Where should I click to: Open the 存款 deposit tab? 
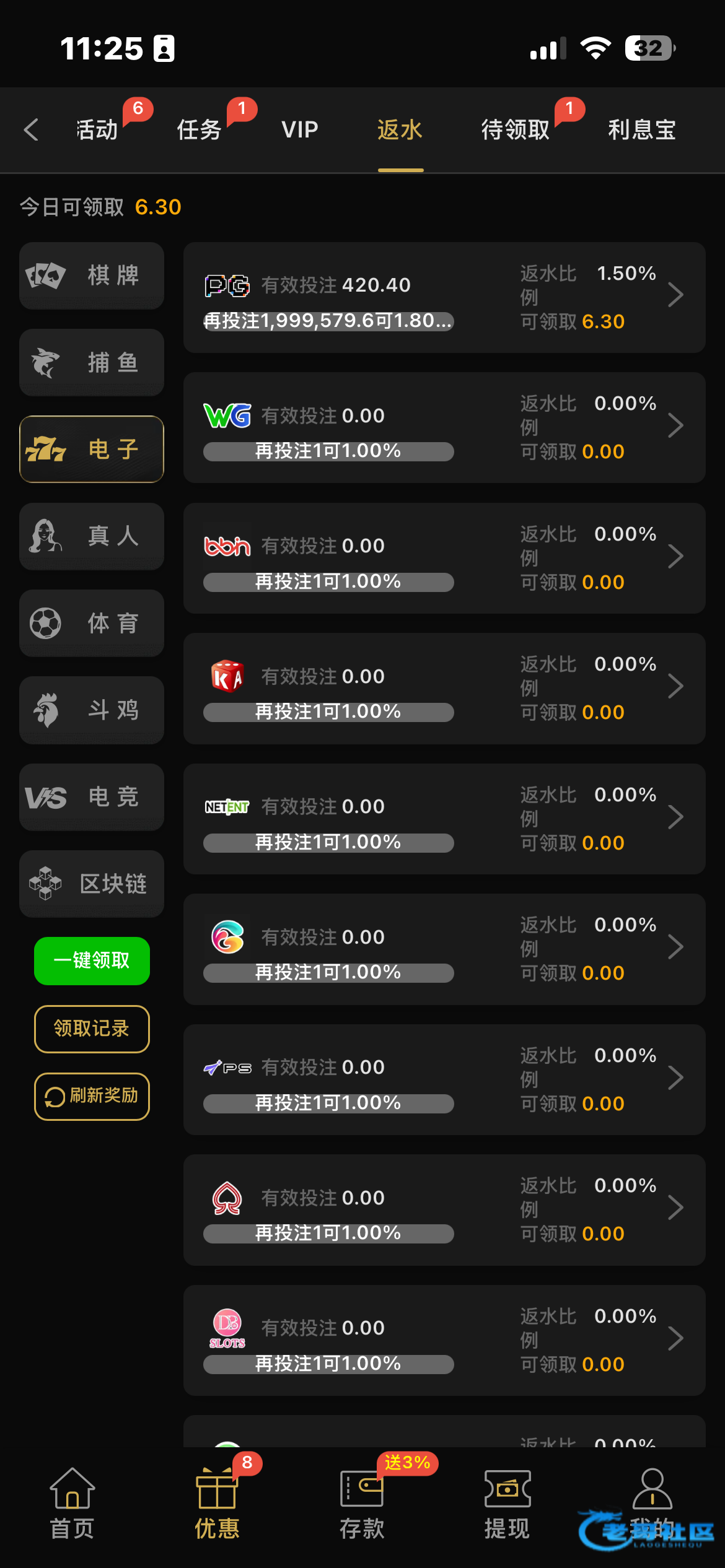point(362,1504)
